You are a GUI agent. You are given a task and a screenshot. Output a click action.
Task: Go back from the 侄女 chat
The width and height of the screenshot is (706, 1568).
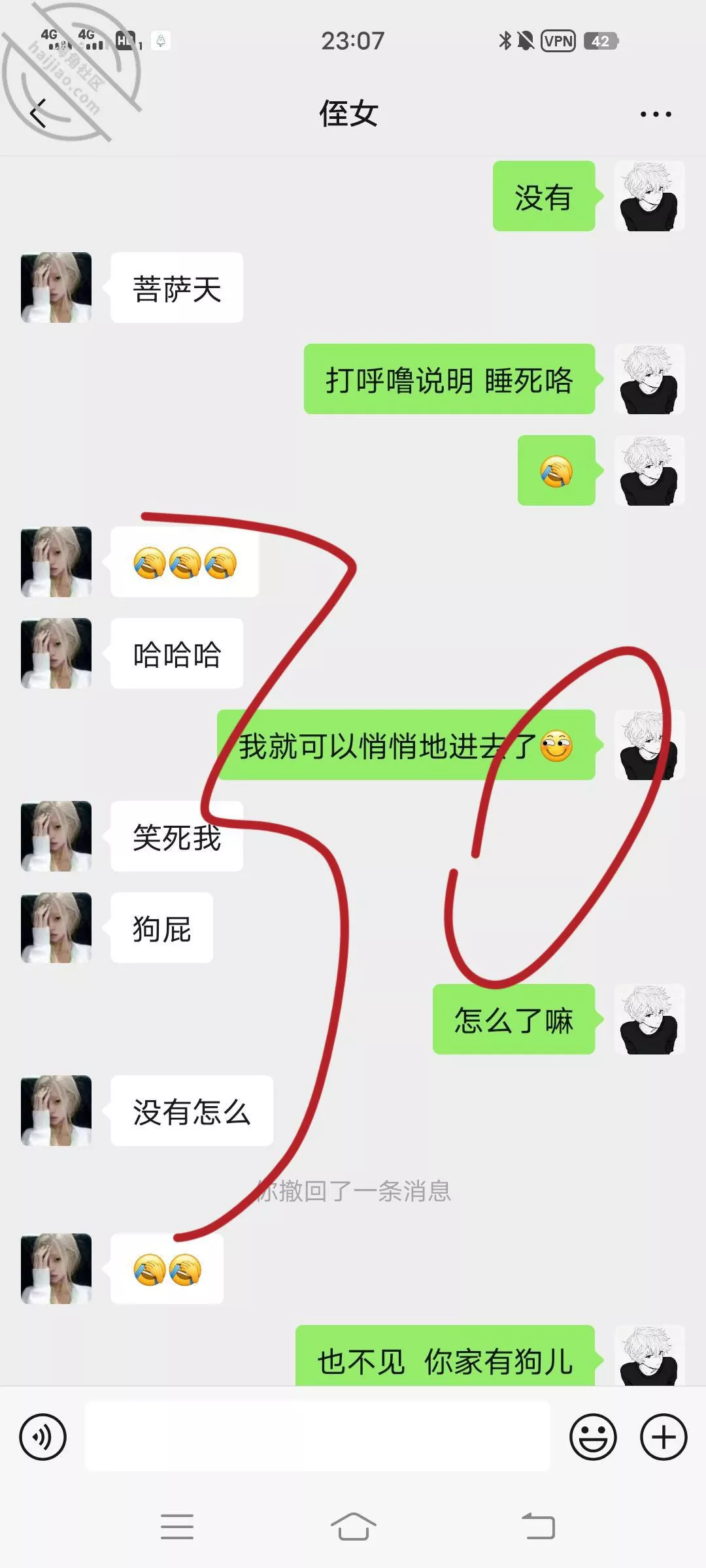[39, 114]
